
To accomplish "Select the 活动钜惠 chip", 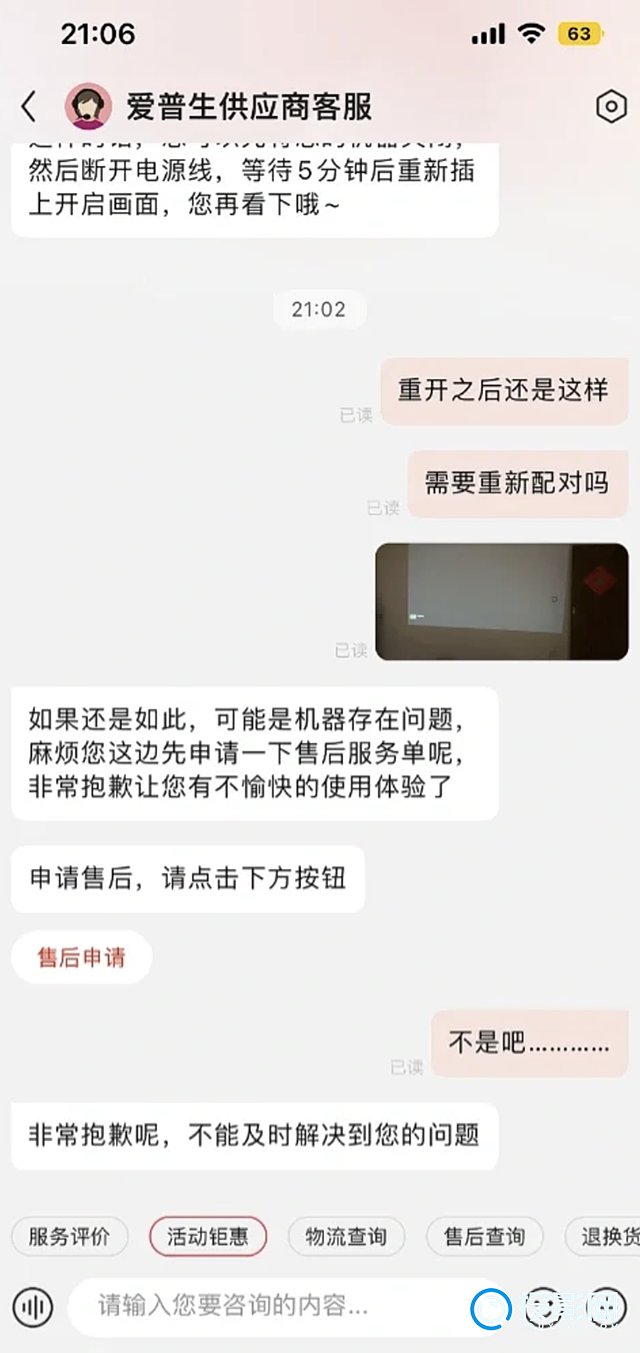I will (208, 1237).
